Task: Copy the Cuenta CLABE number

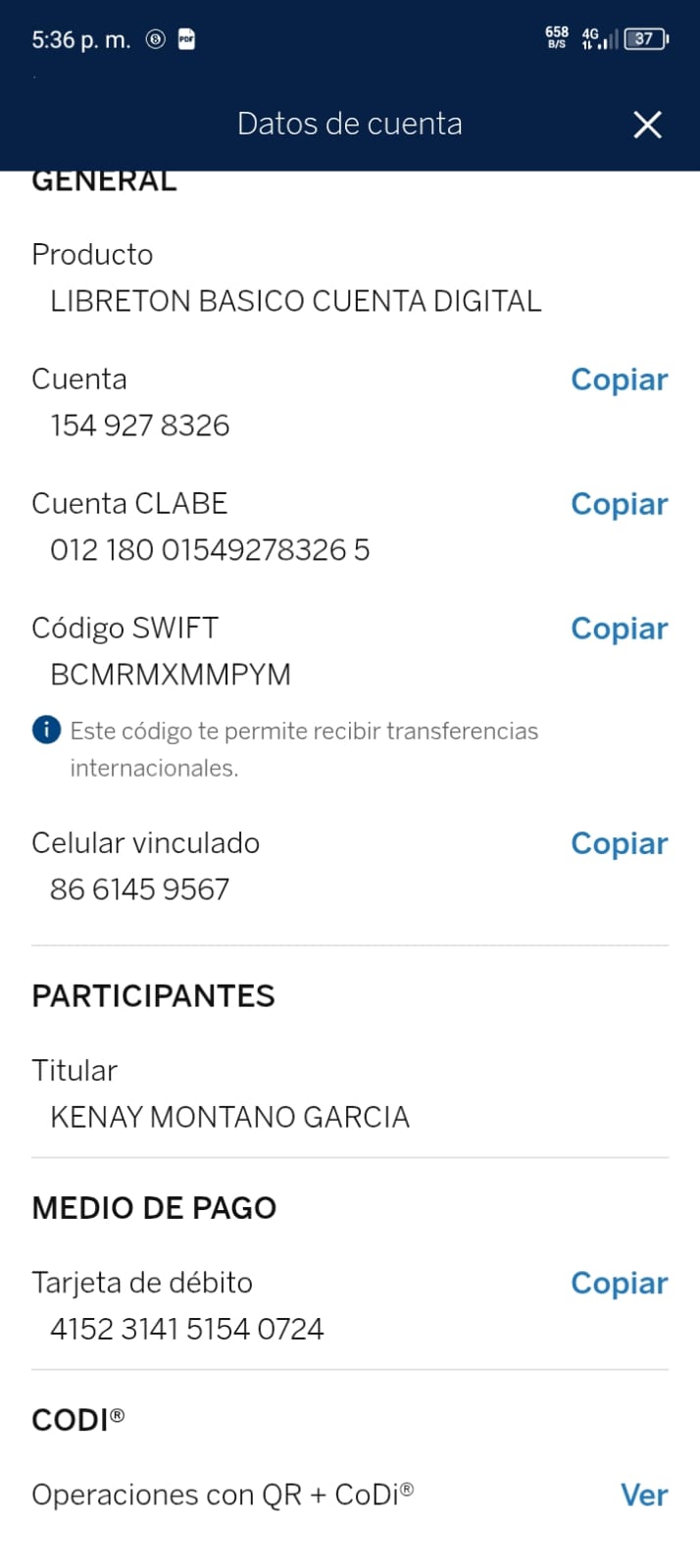Action: pos(619,504)
